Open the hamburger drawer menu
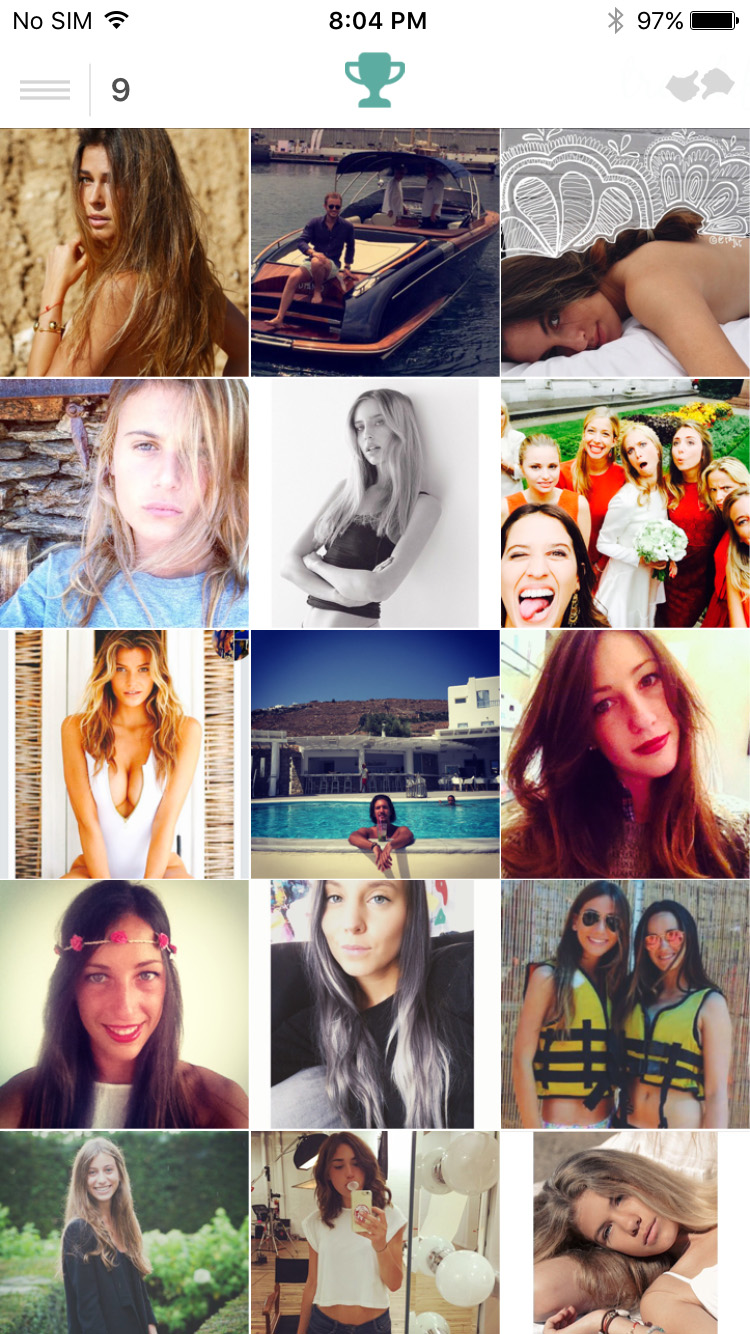The width and height of the screenshot is (750, 1334). 45,90
